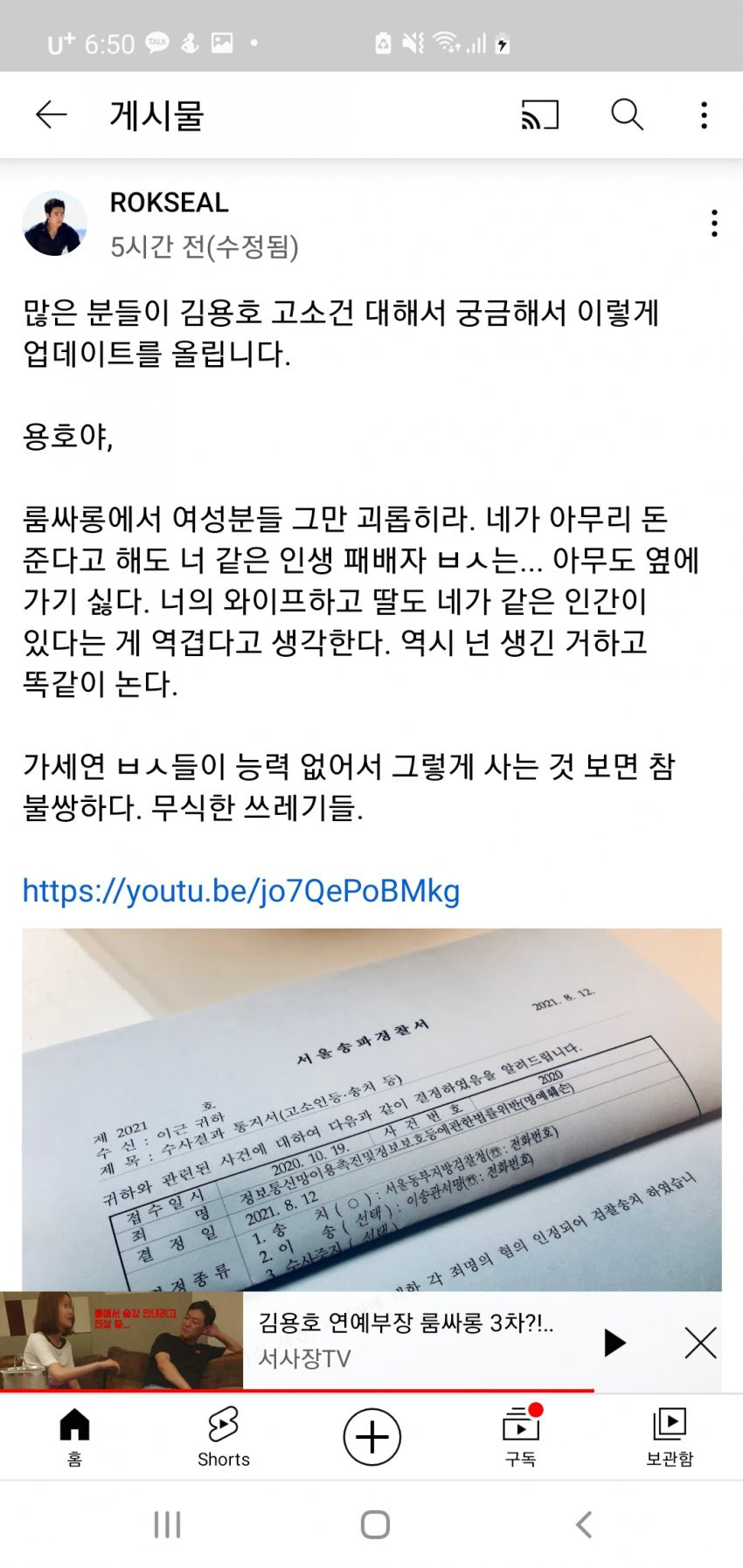Open the youtu.be/jo7QePoBMkg link

[241, 891]
